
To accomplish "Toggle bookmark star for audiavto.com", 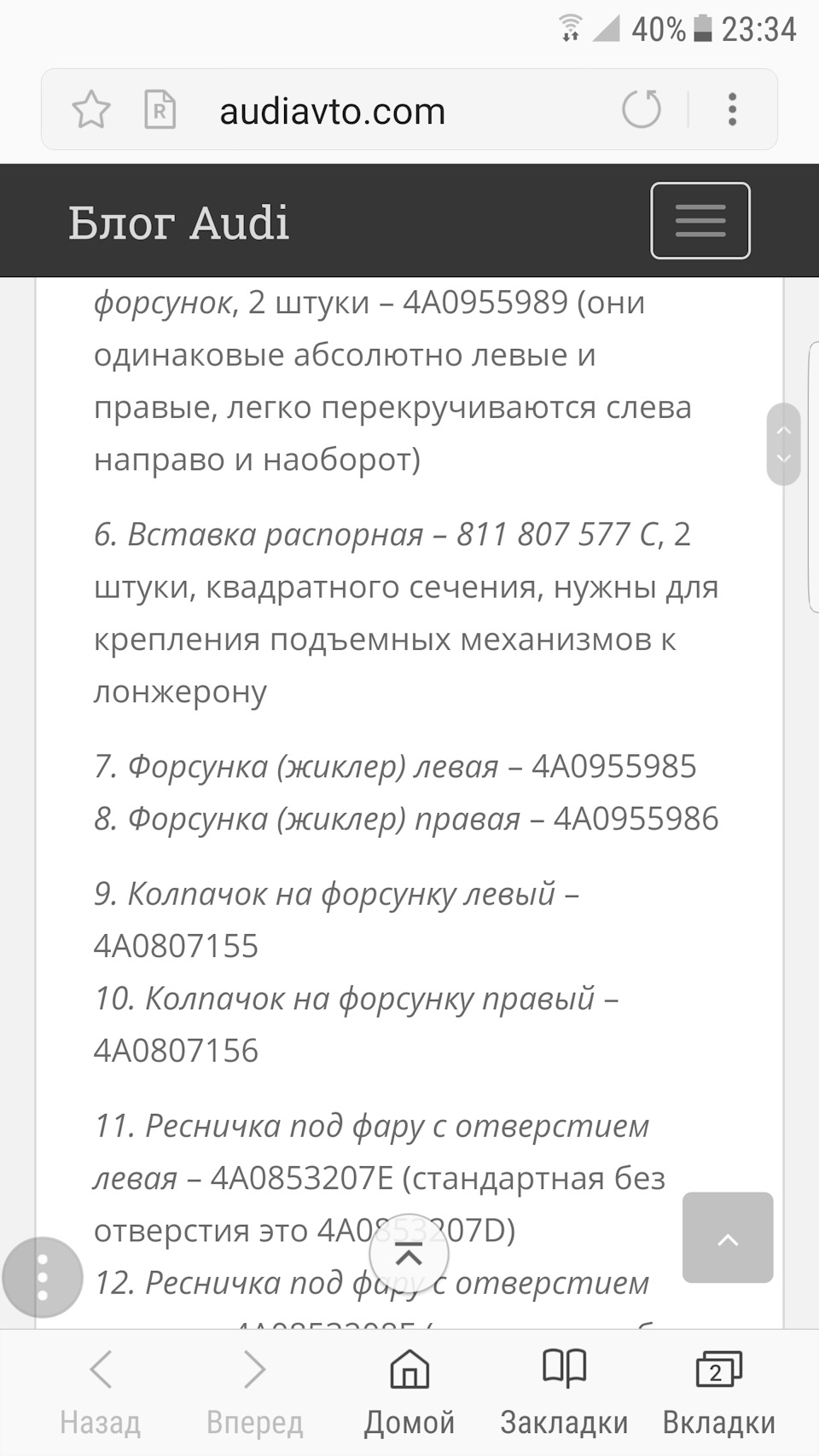I will [x=92, y=109].
